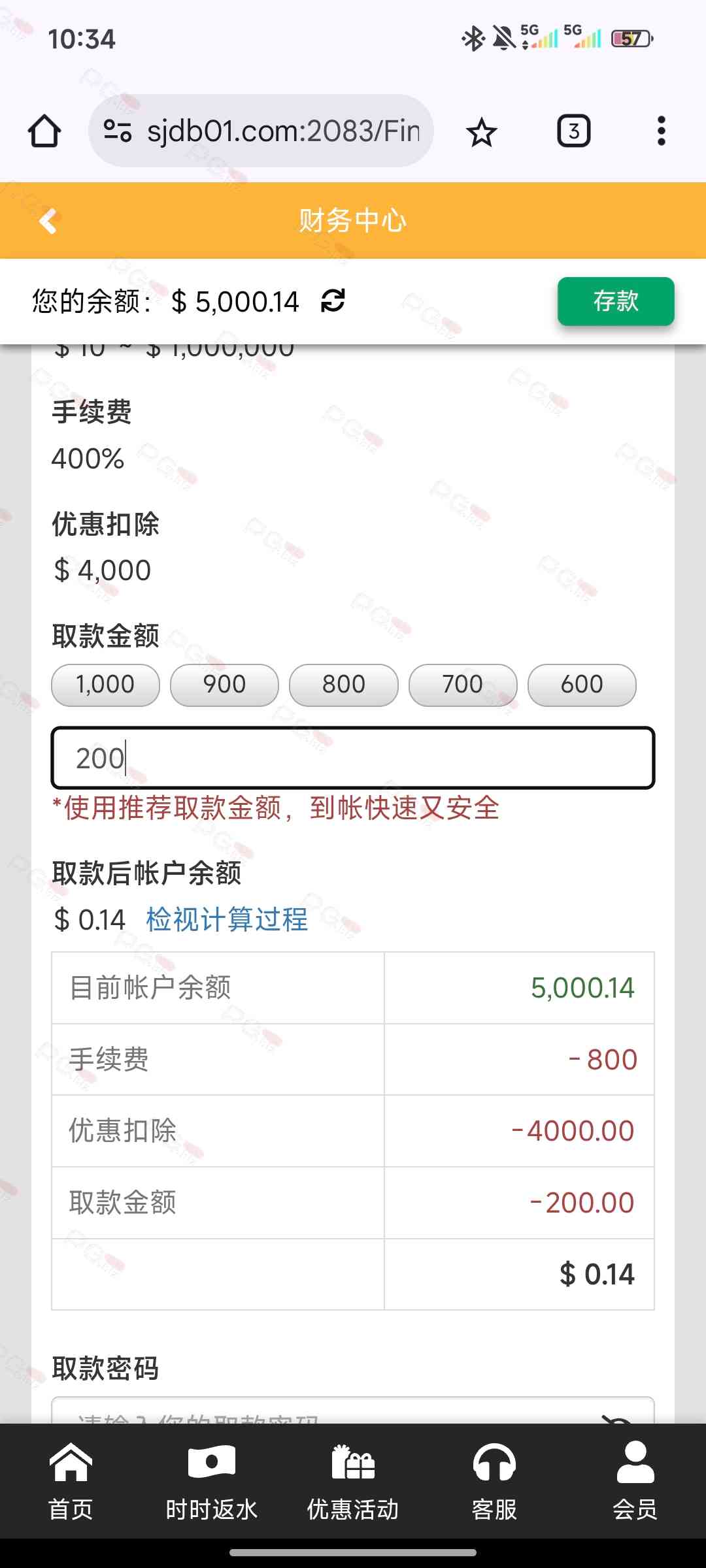
Task: Switch to the 首页 tab
Action: [71, 1482]
